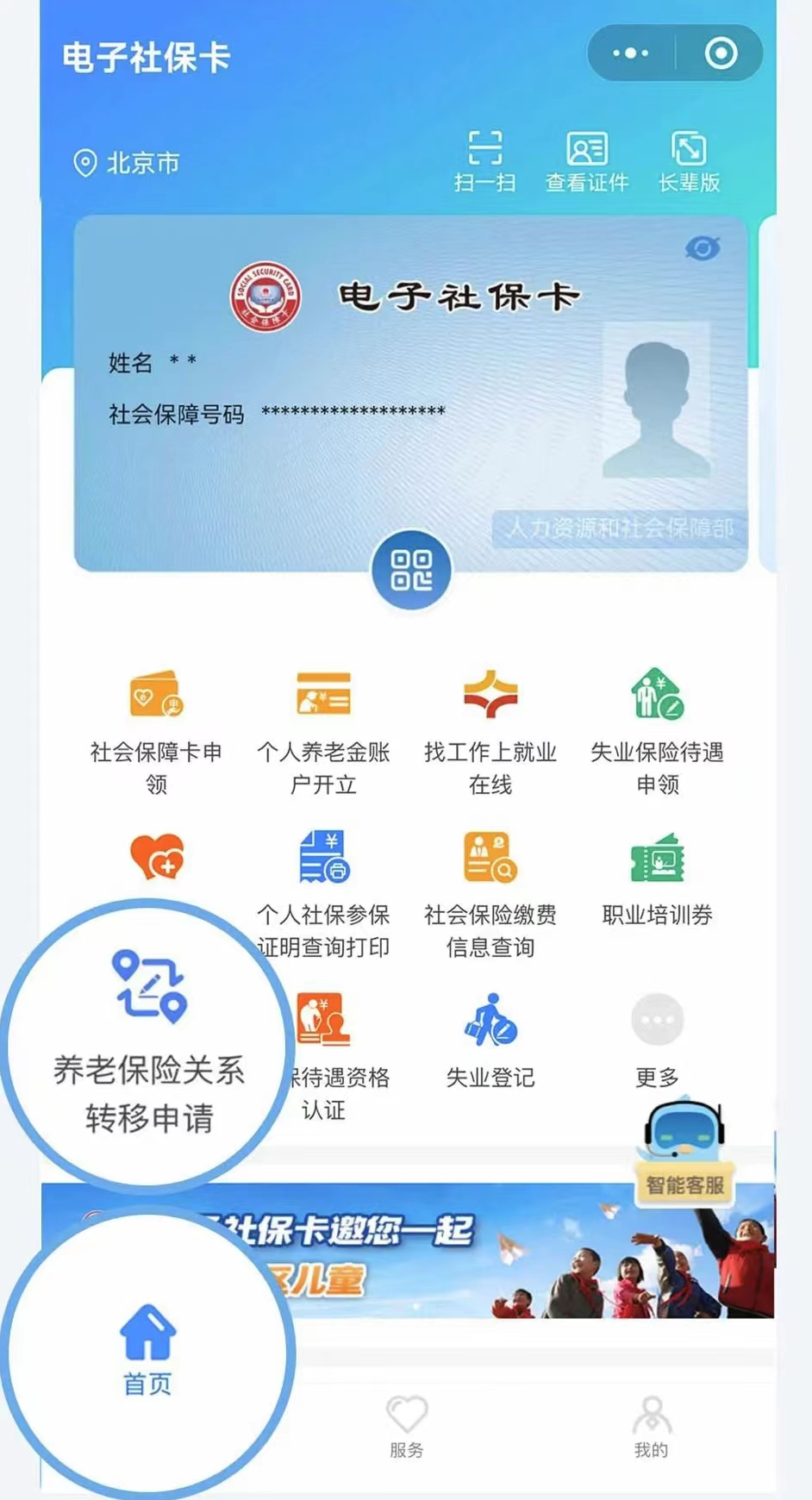Viewport: 812px width, 1500px height.
Task: Open 职业培训券
Action: tap(657, 878)
